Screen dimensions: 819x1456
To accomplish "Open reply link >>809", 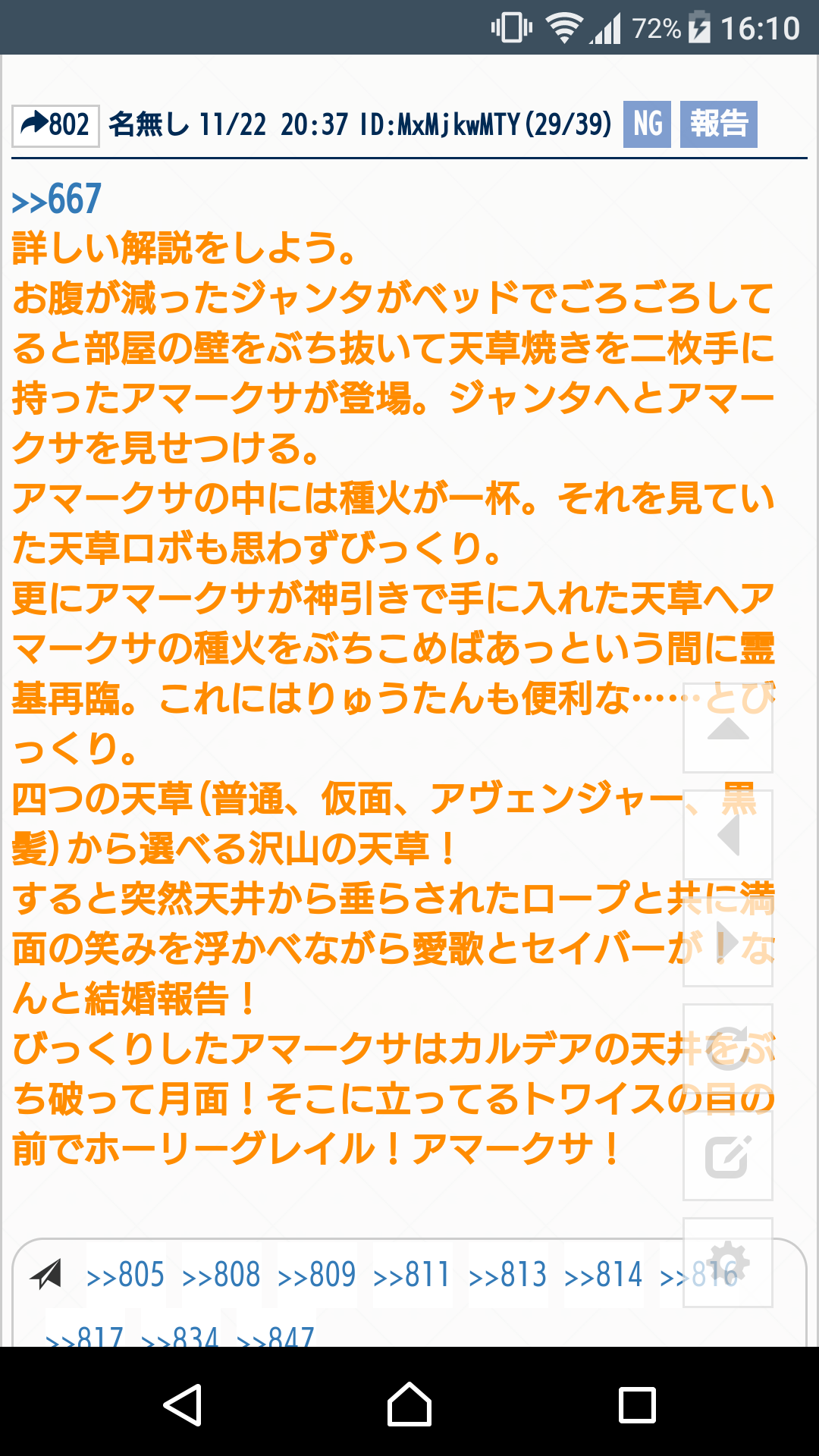I will (x=316, y=1275).
